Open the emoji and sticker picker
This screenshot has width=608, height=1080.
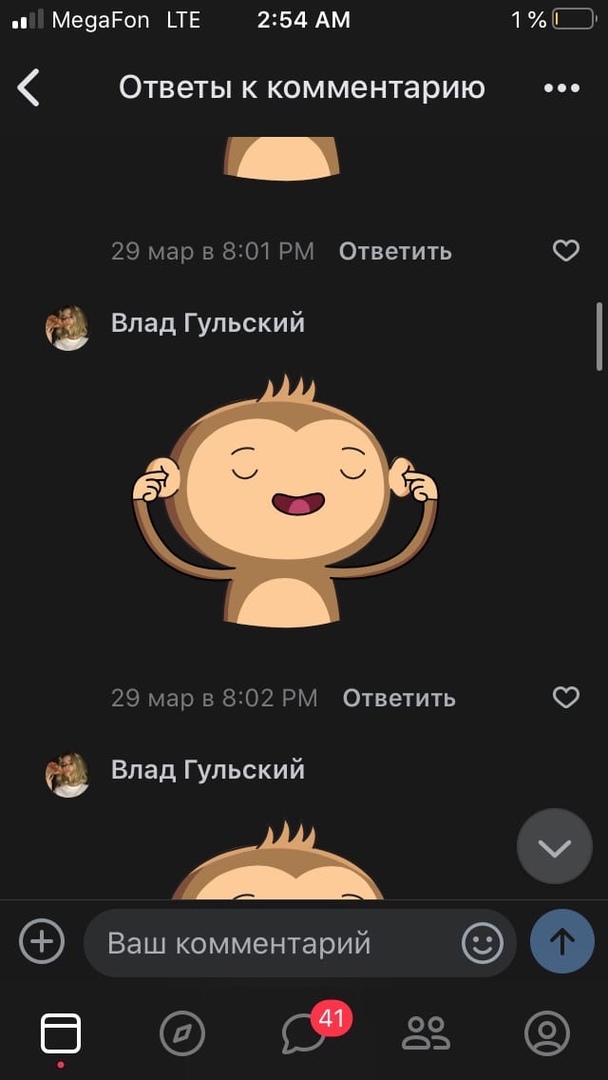click(482, 942)
